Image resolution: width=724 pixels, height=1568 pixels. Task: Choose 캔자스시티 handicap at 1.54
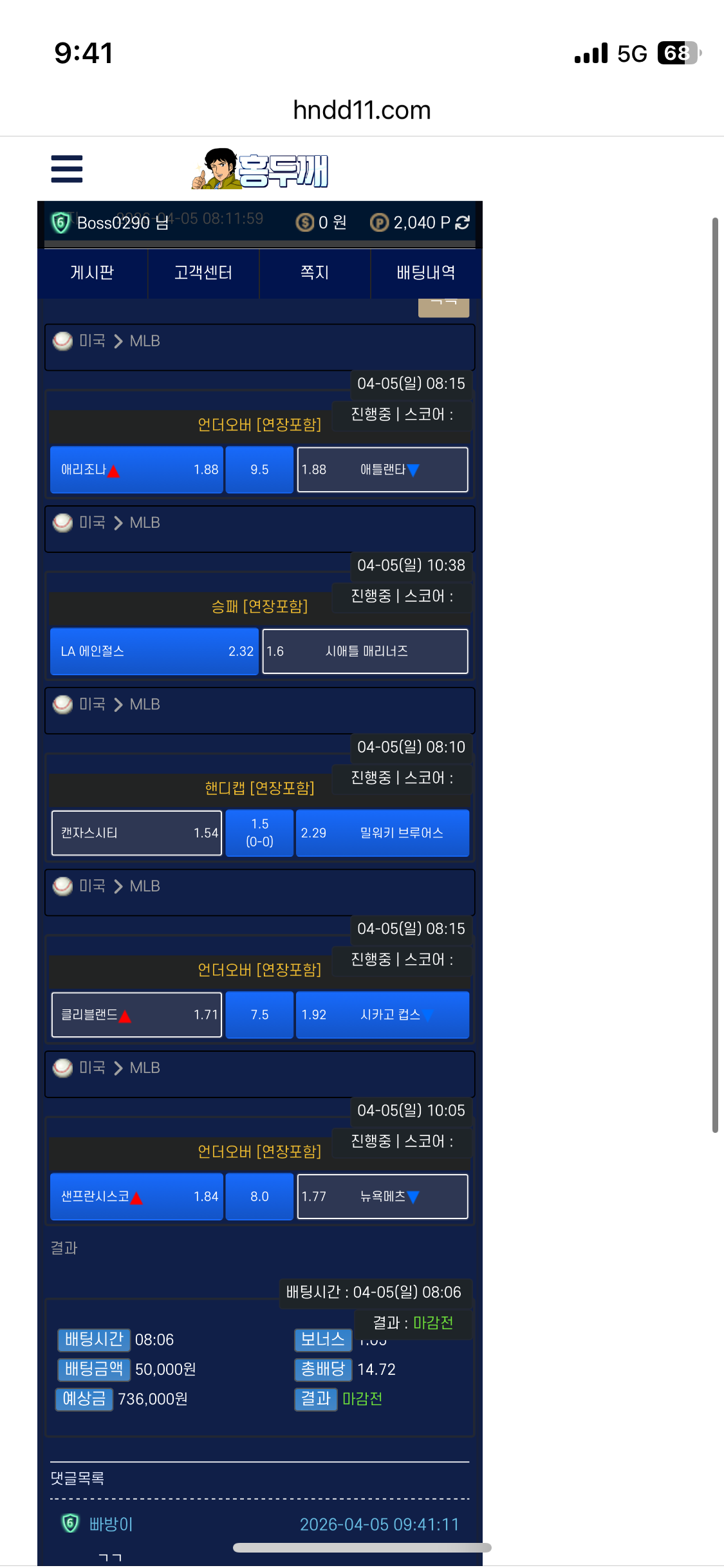[x=136, y=833]
